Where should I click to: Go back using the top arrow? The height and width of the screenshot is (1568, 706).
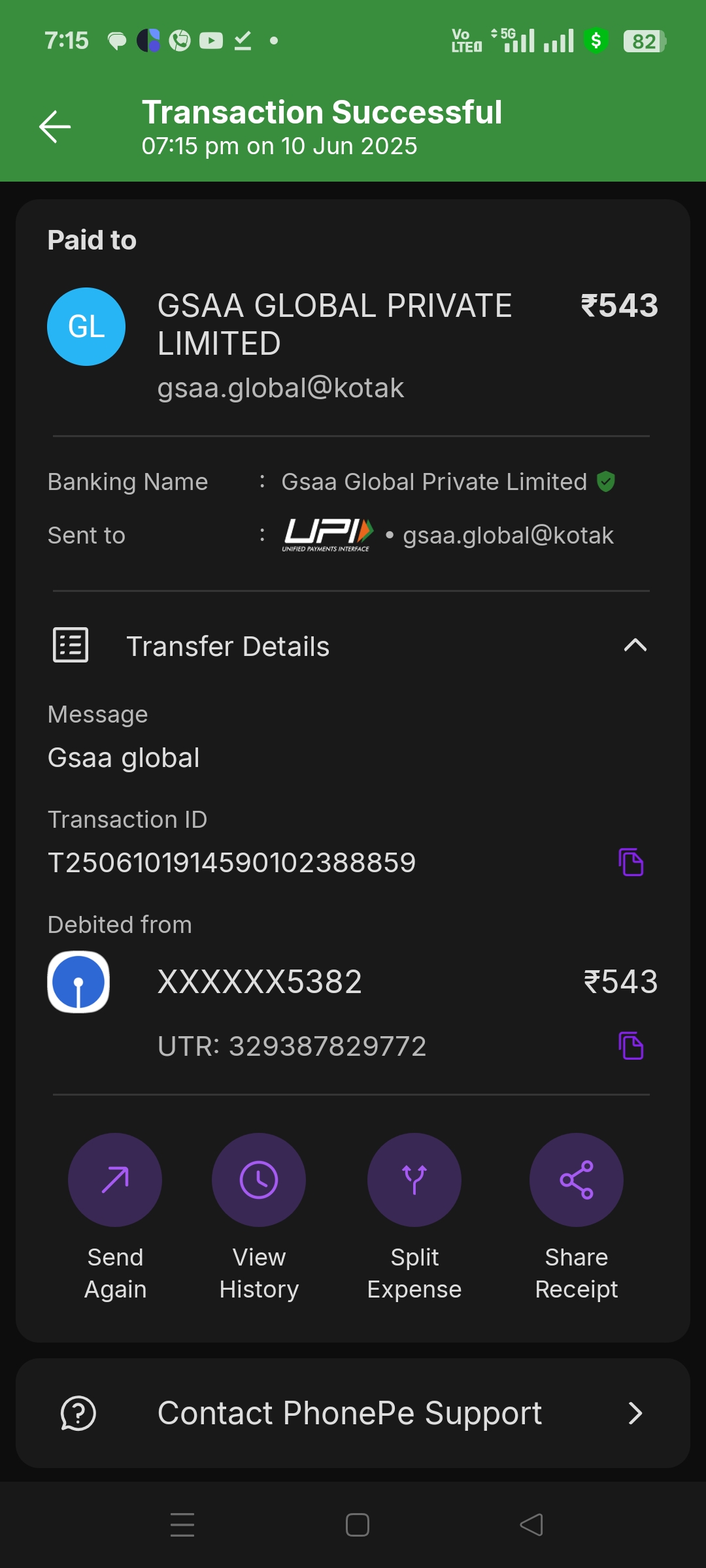[x=55, y=126]
